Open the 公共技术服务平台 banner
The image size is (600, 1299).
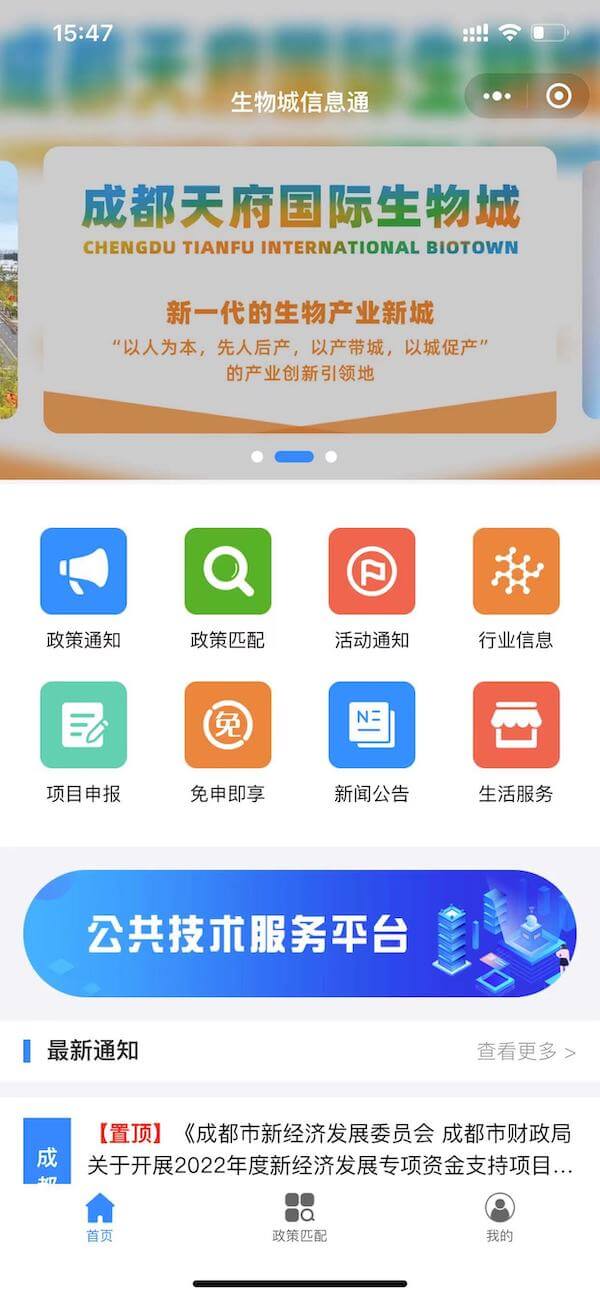299,933
